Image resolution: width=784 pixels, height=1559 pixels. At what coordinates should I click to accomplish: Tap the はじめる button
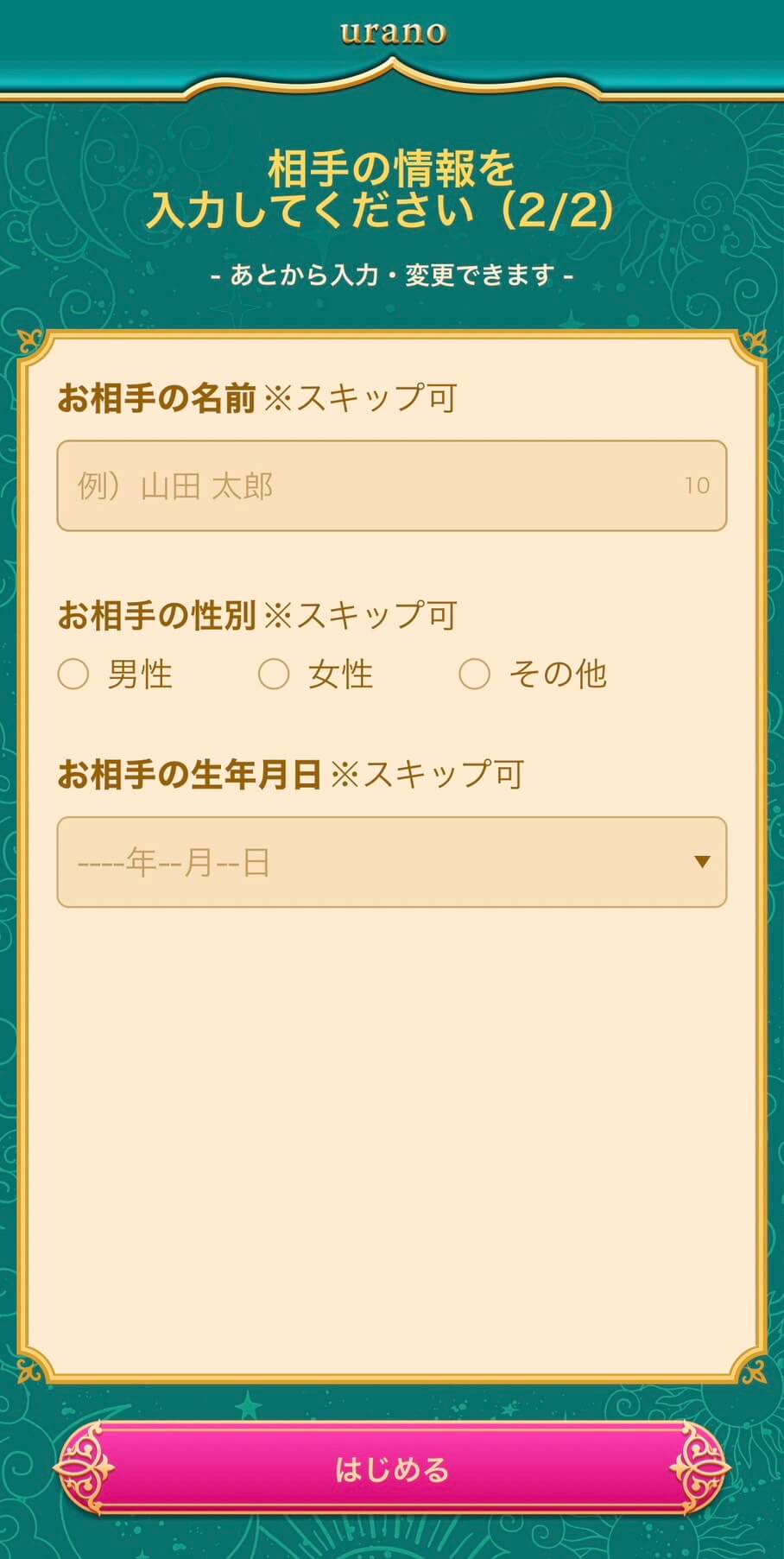[391, 1468]
